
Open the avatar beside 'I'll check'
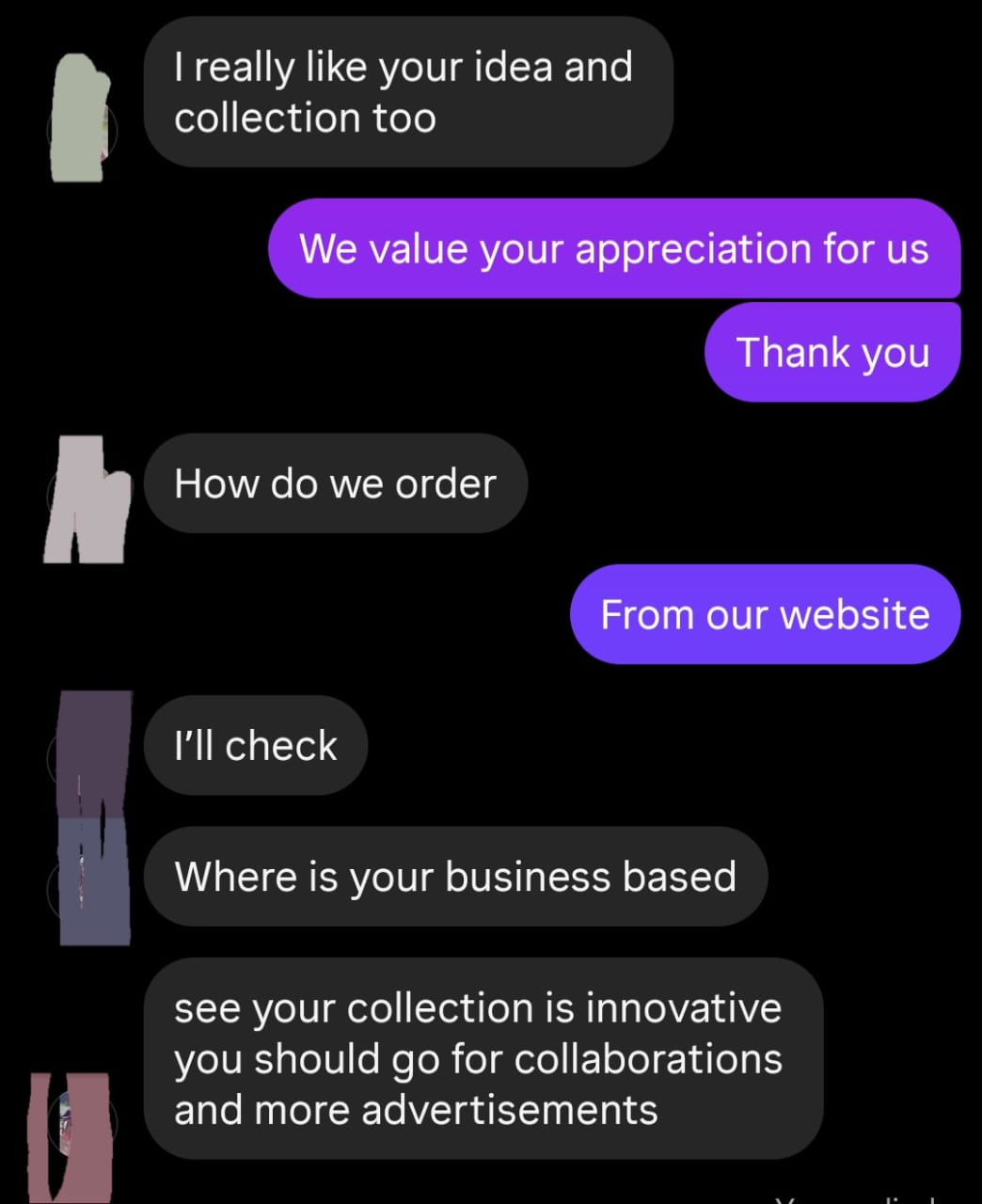pos(89,752)
